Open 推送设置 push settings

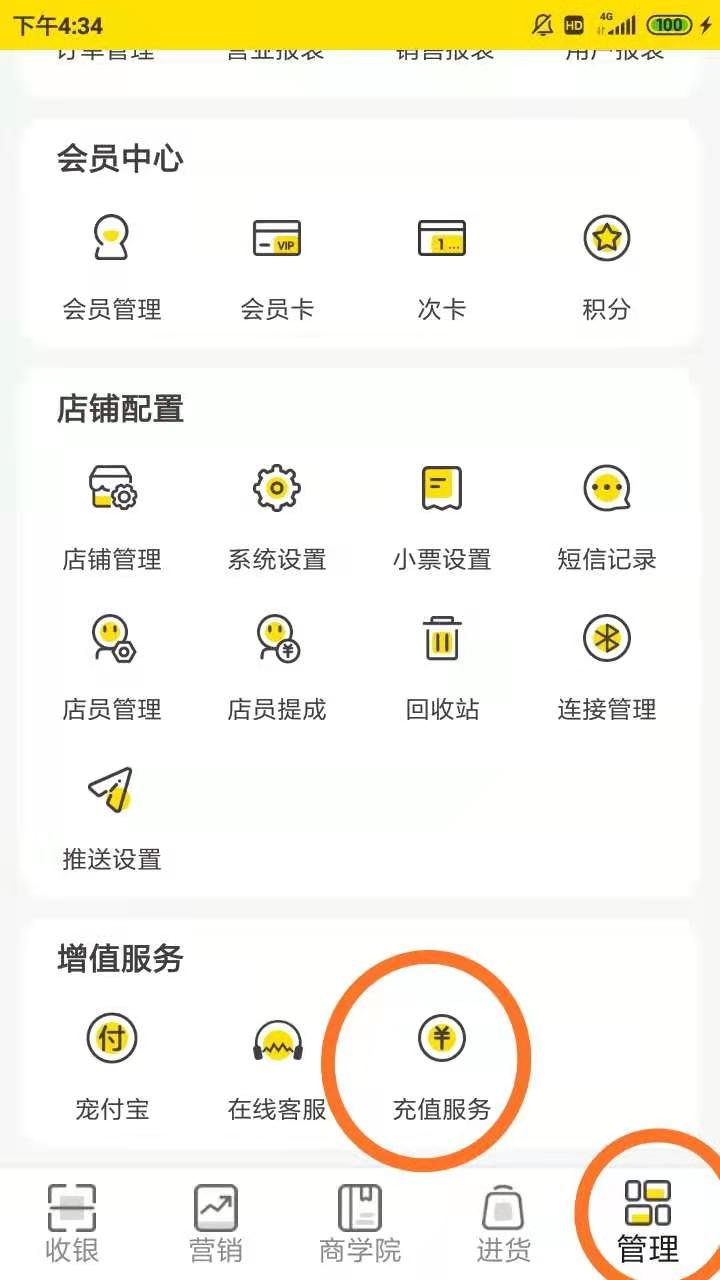[x=112, y=817]
